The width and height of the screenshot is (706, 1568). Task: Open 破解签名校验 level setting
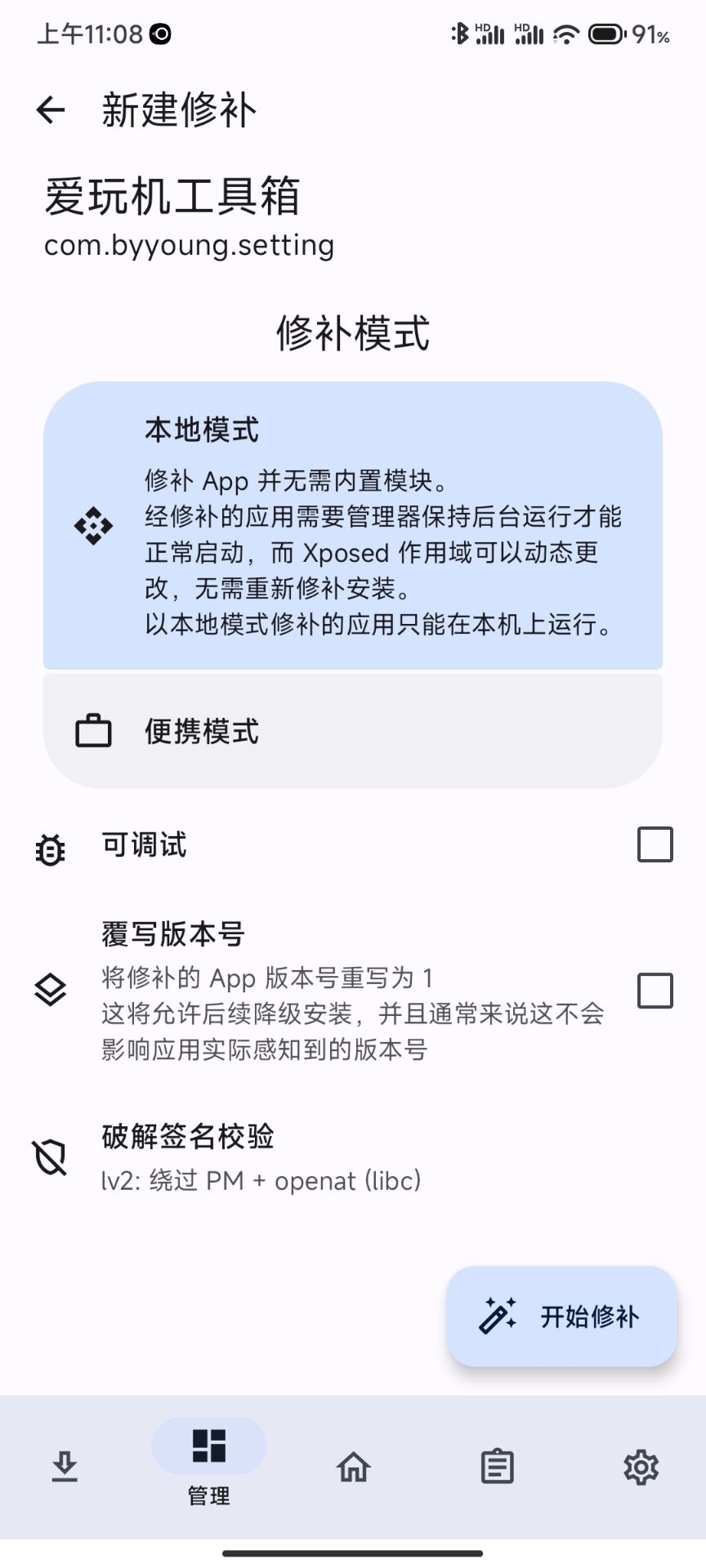pos(352,1157)
